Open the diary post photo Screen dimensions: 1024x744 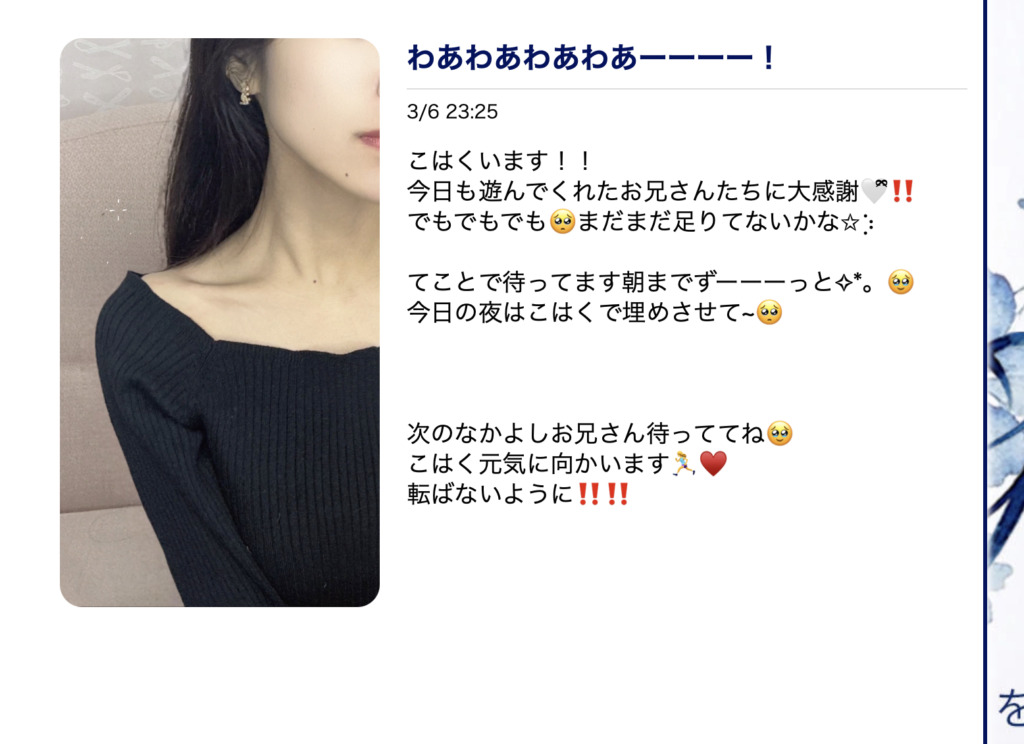[x=219, y=322]
